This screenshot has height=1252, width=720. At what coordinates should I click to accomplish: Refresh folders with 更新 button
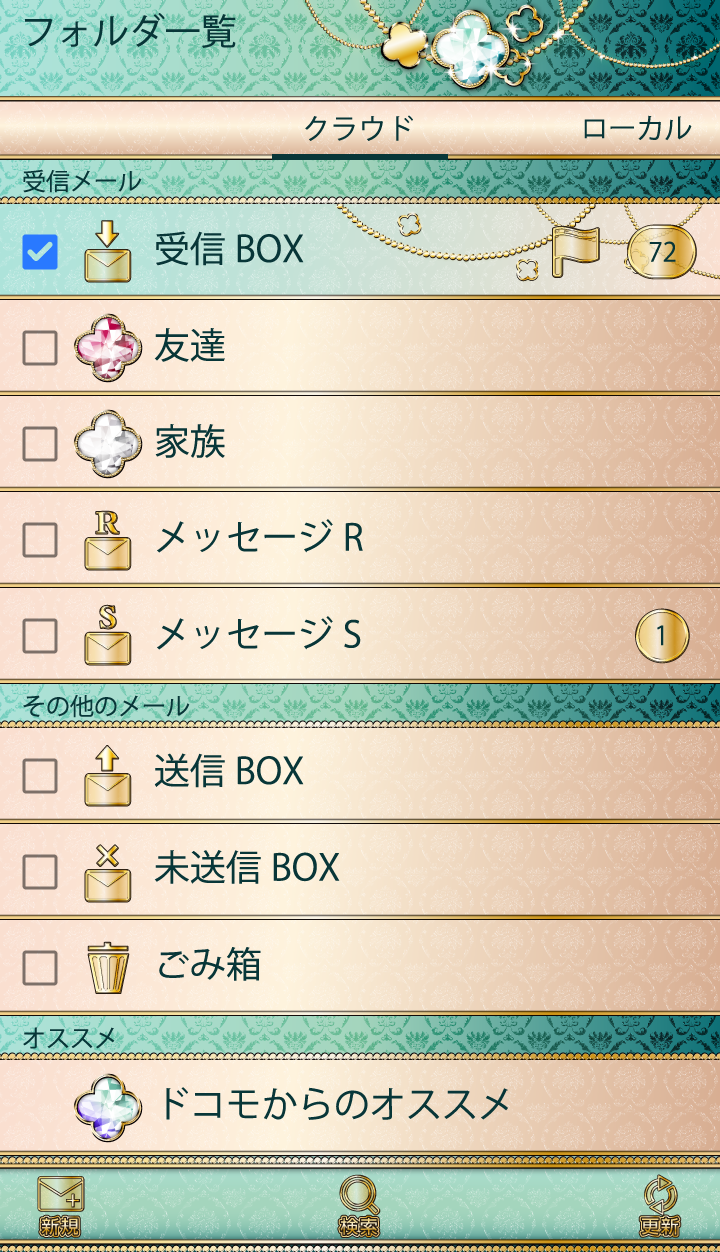[659, 1205]
